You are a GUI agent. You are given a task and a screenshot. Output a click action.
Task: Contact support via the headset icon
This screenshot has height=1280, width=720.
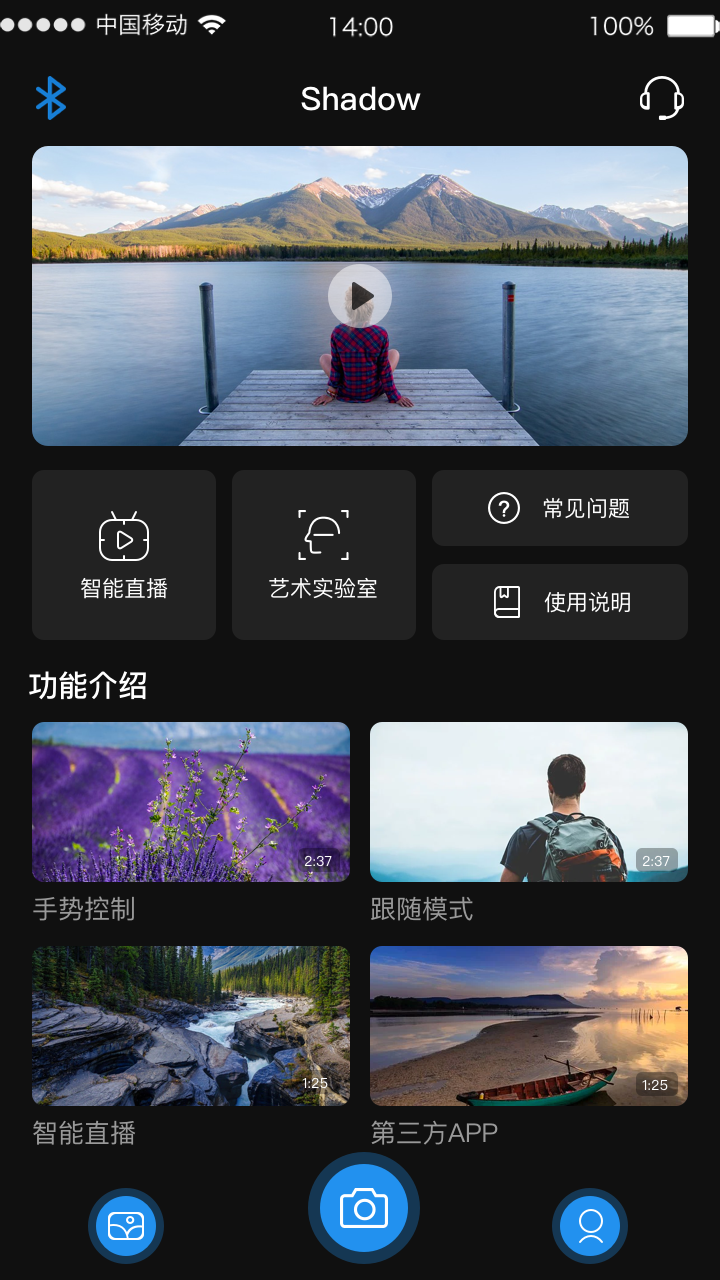click(661, 98)
